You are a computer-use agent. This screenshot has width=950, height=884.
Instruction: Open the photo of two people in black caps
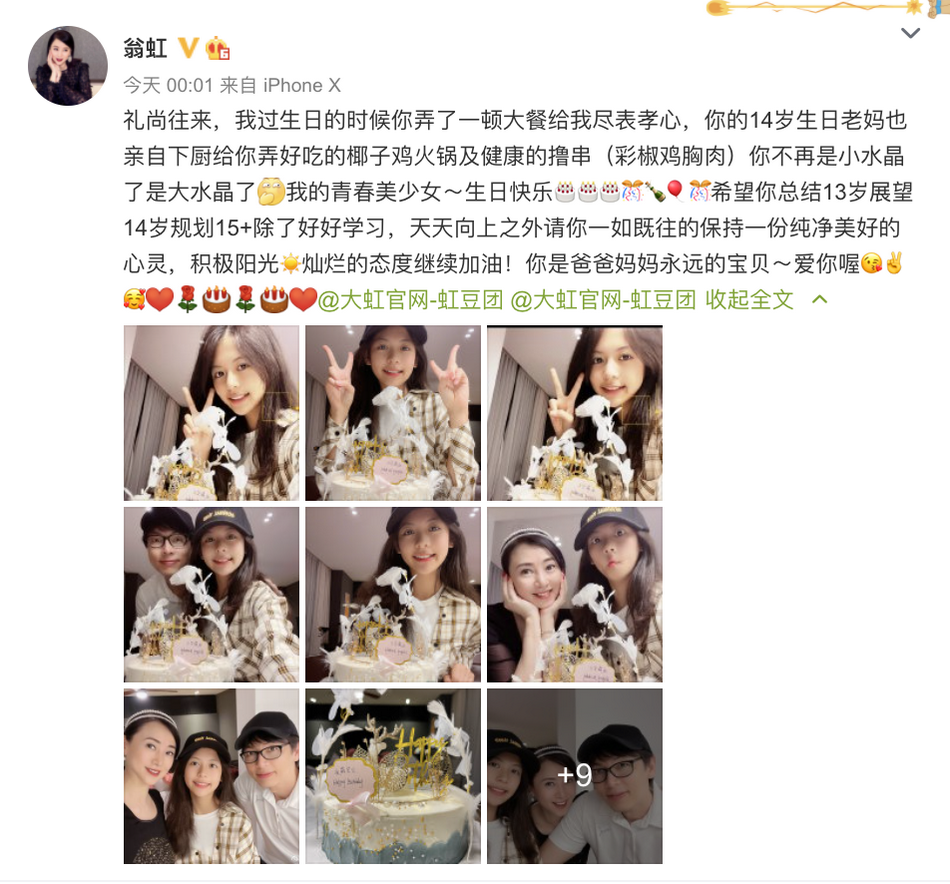(211, 594)
